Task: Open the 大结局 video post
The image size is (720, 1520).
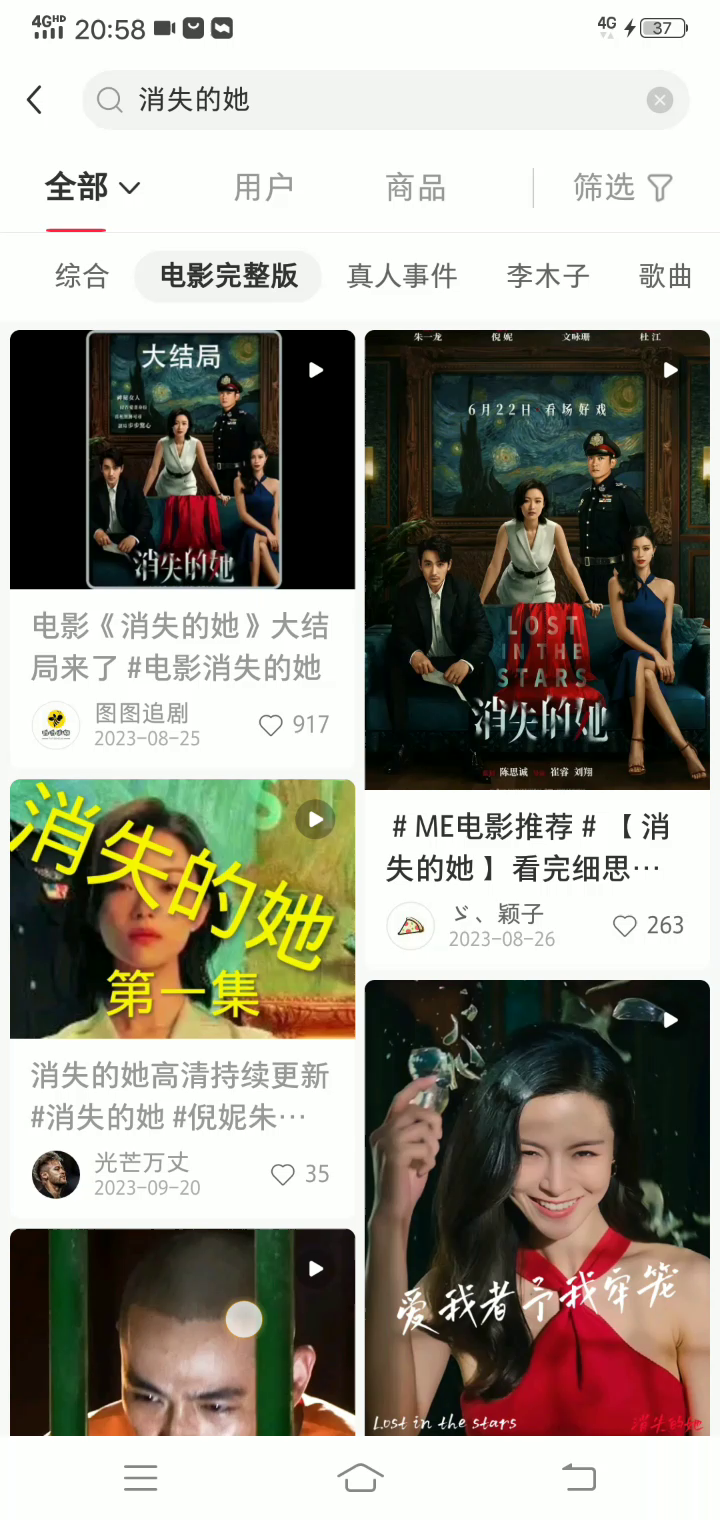Action: (x=182, y=460)
